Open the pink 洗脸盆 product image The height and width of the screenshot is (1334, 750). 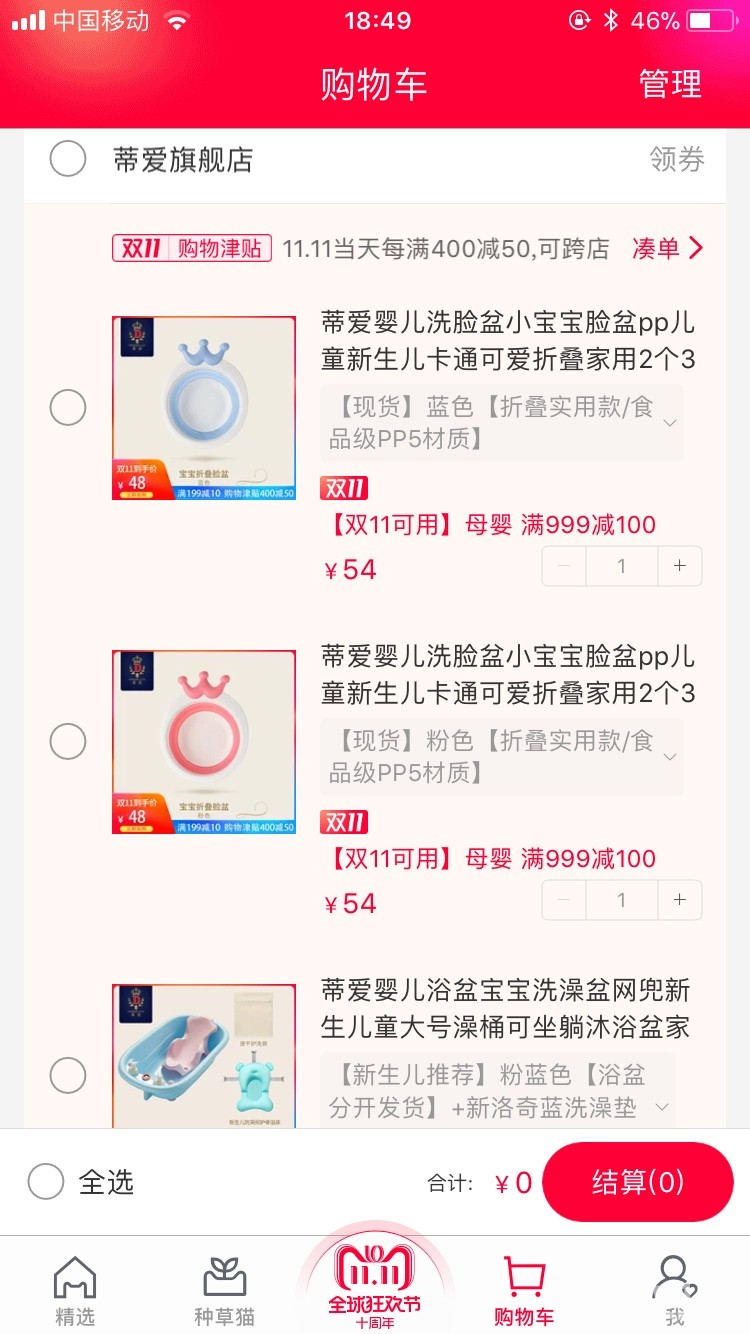coord(204,741)
